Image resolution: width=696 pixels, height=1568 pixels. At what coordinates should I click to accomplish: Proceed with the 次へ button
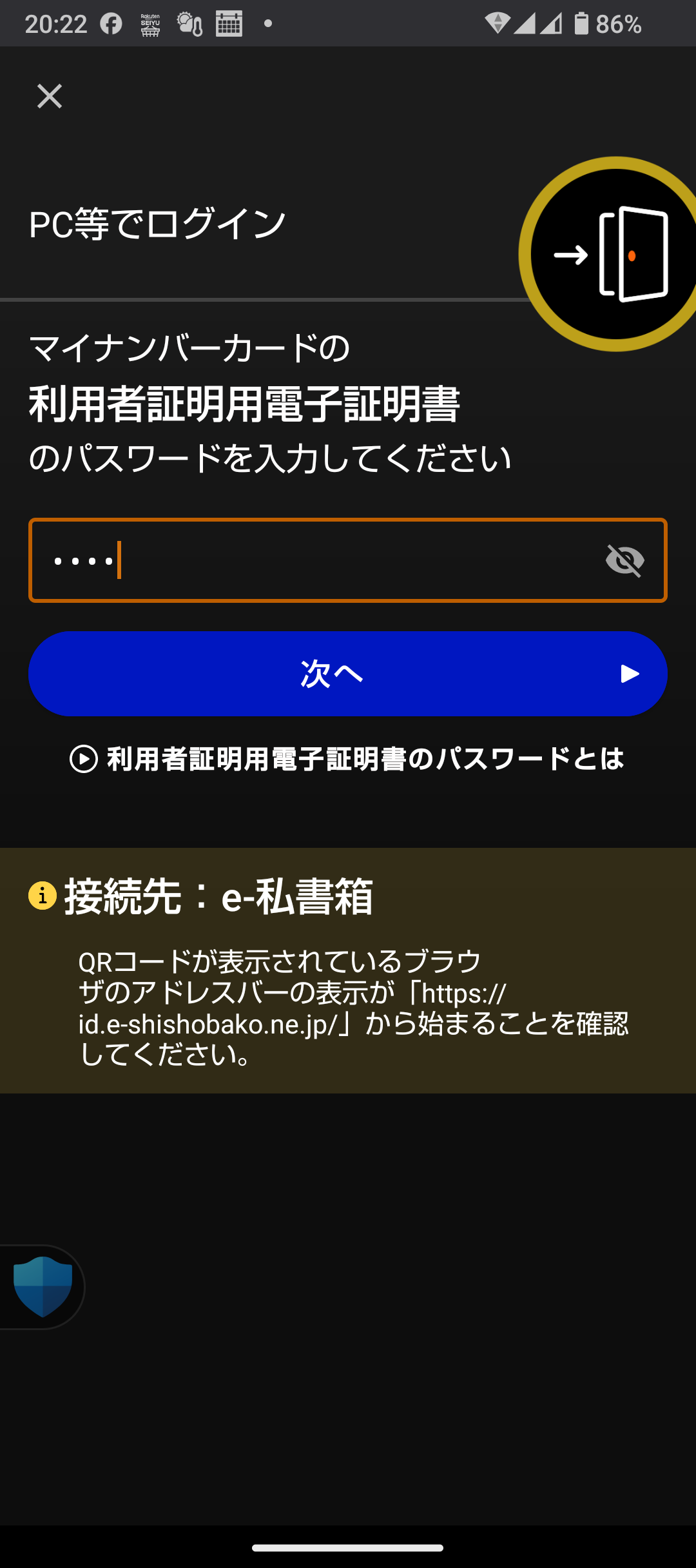click(x=347, y=674)
